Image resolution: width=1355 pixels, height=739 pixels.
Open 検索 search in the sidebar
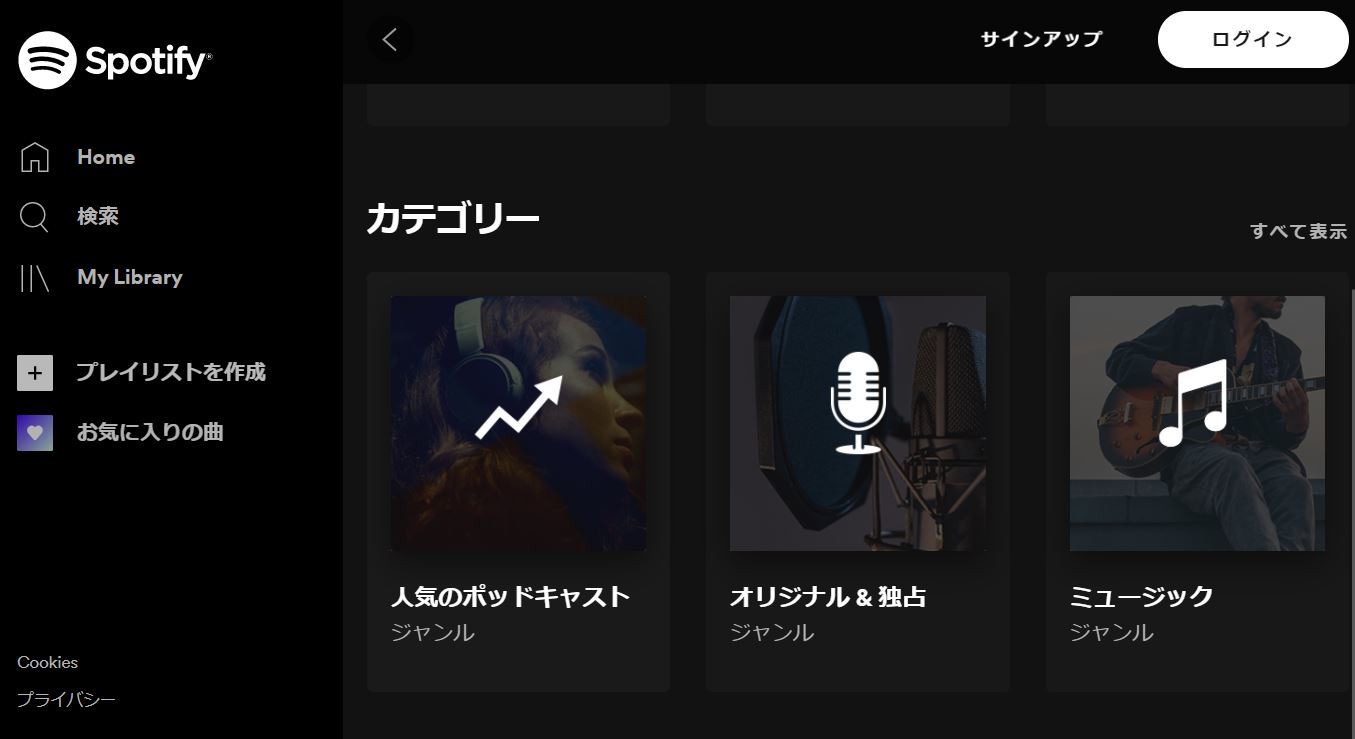click(97, 217)
